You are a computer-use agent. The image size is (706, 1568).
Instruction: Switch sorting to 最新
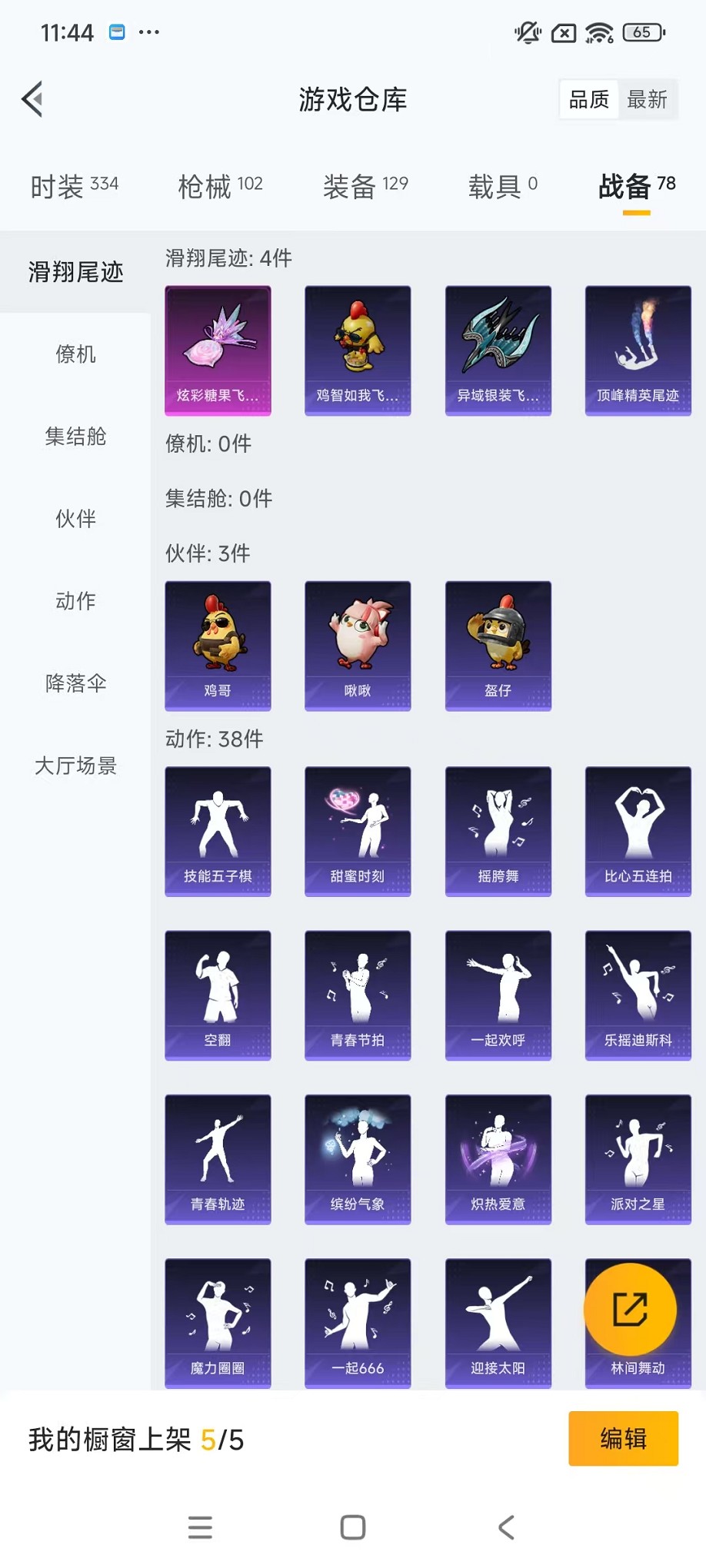tap(648, 98)
